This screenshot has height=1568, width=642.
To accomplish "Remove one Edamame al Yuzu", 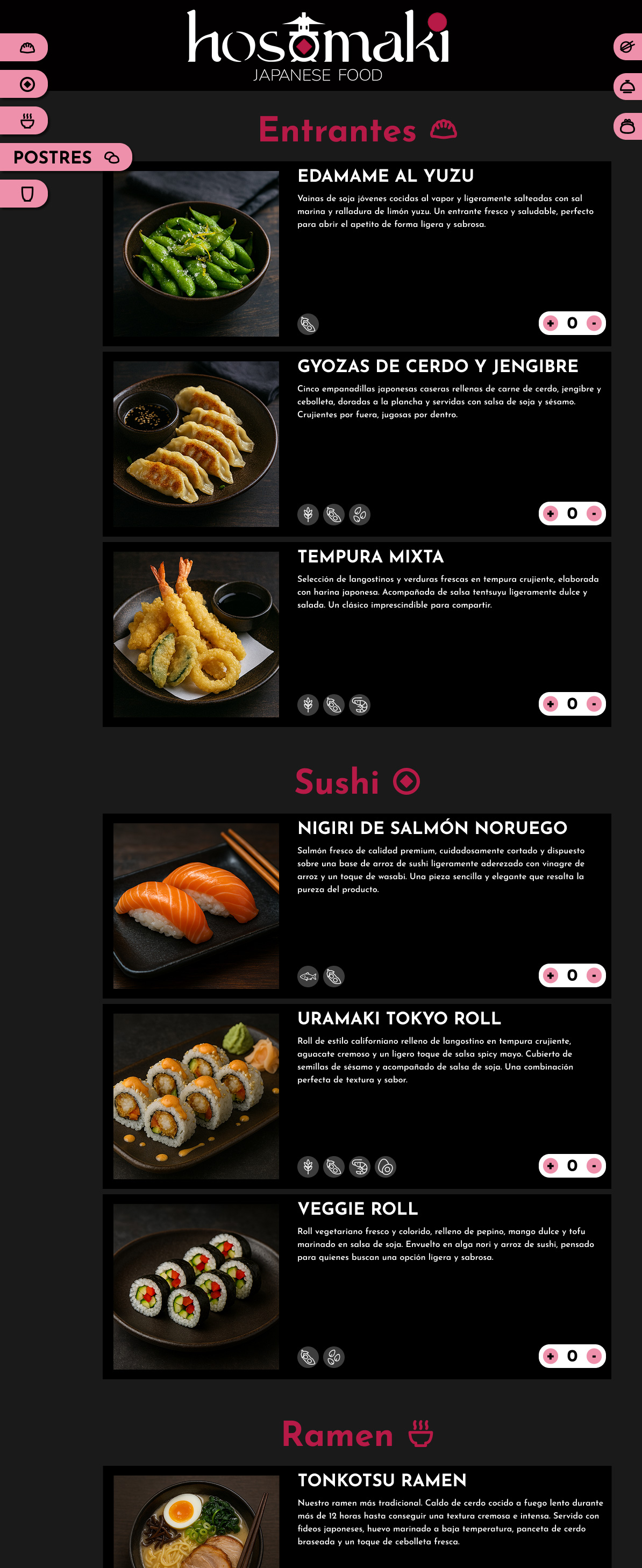I will 594,323.
